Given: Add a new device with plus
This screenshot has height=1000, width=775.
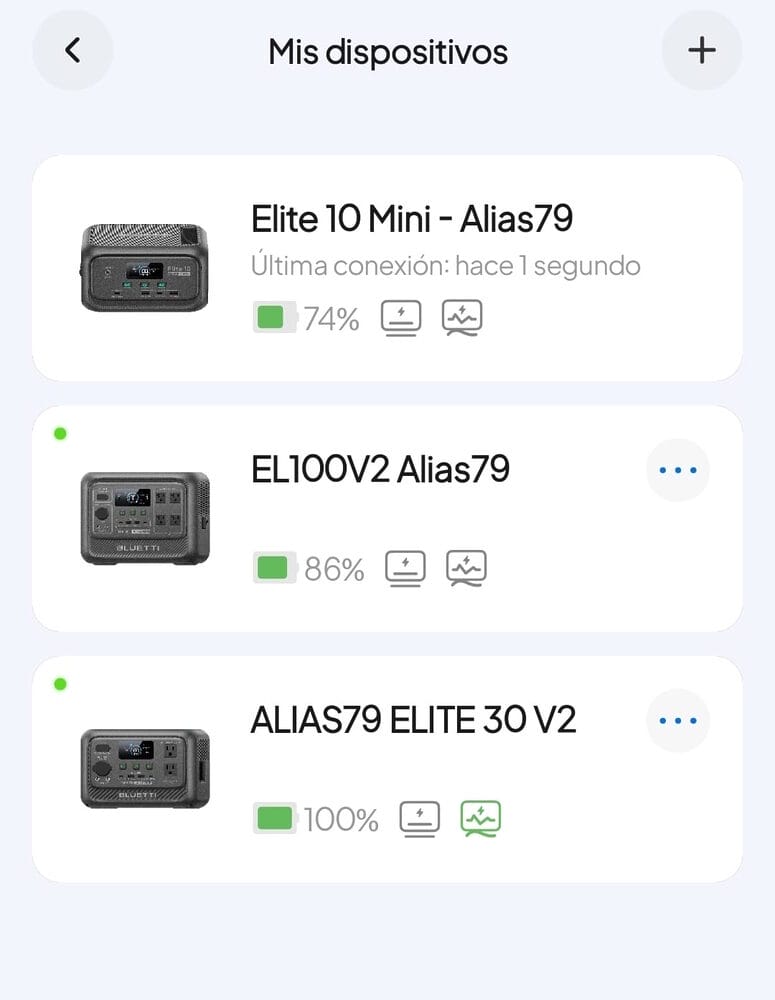Looking at the screenshot, I should (x=702, y=51).
